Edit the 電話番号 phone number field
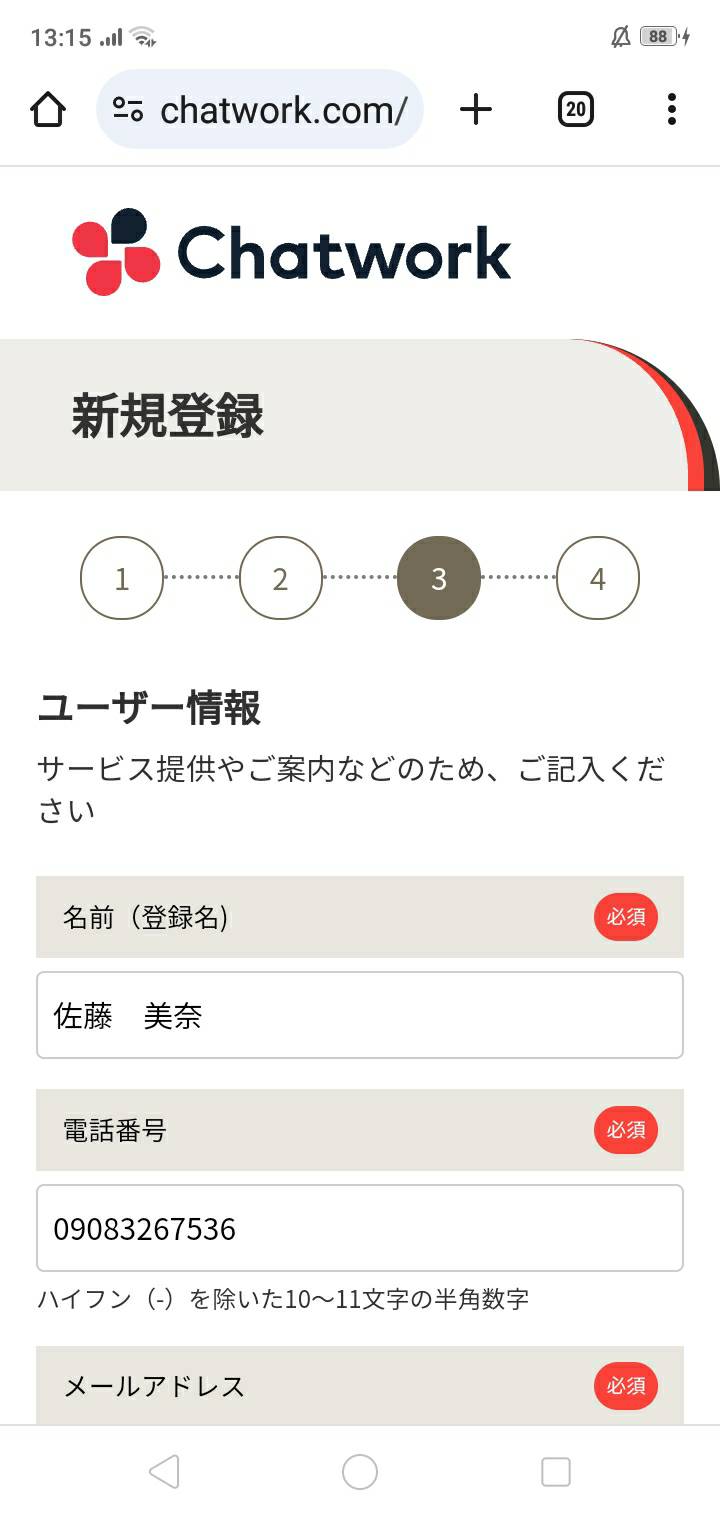Viewport: 720px width, 1520px height. click(x=360, y=1228)
